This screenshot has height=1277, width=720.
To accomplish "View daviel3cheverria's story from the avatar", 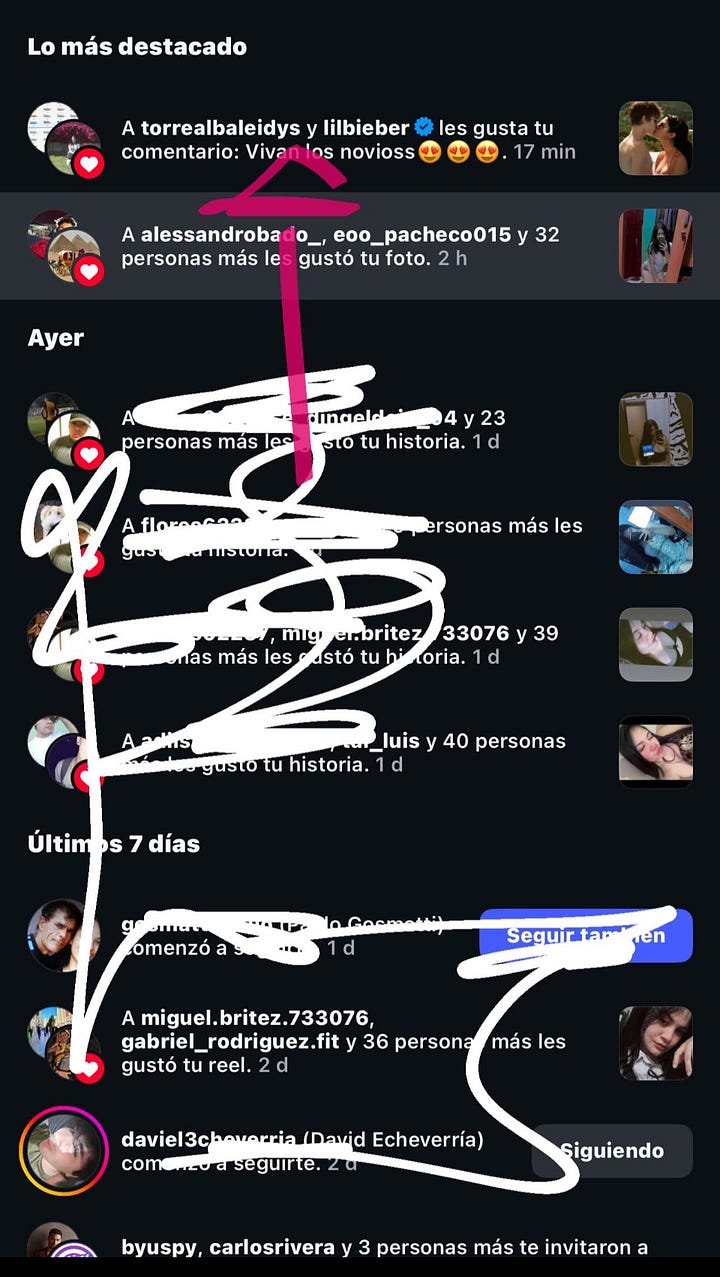I will (x=64, y=1151).
